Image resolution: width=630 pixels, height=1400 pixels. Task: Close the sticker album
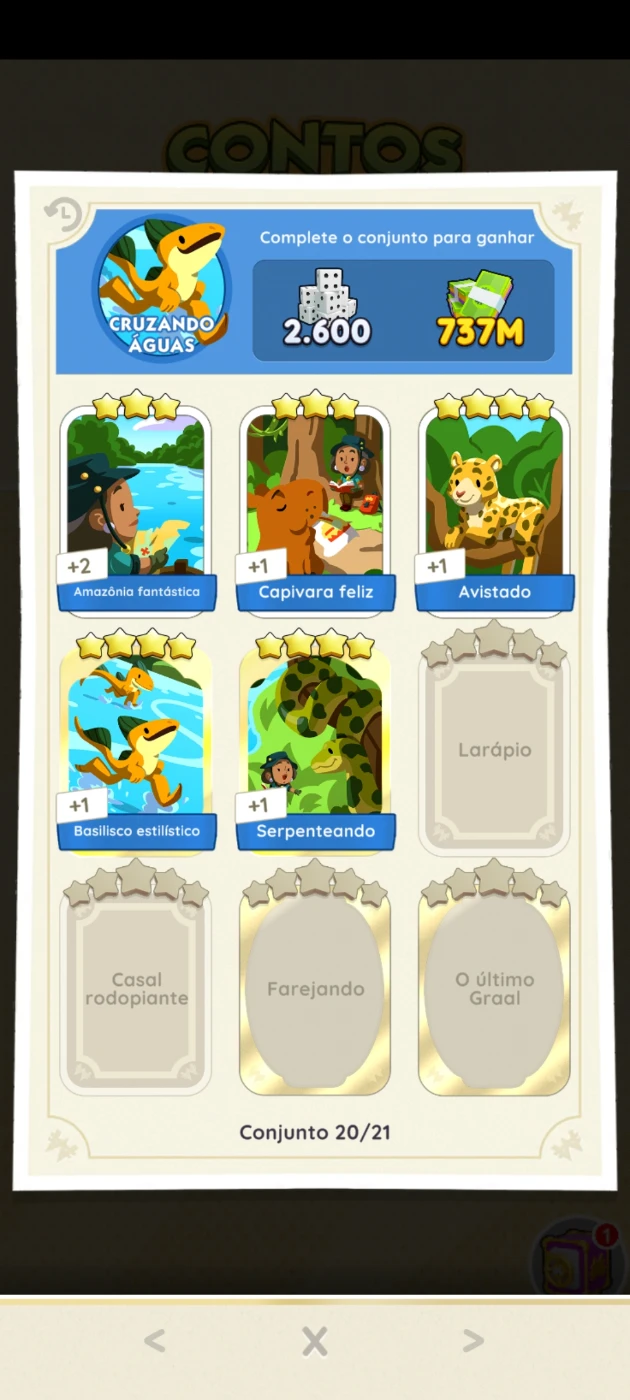pos(315,1341)
